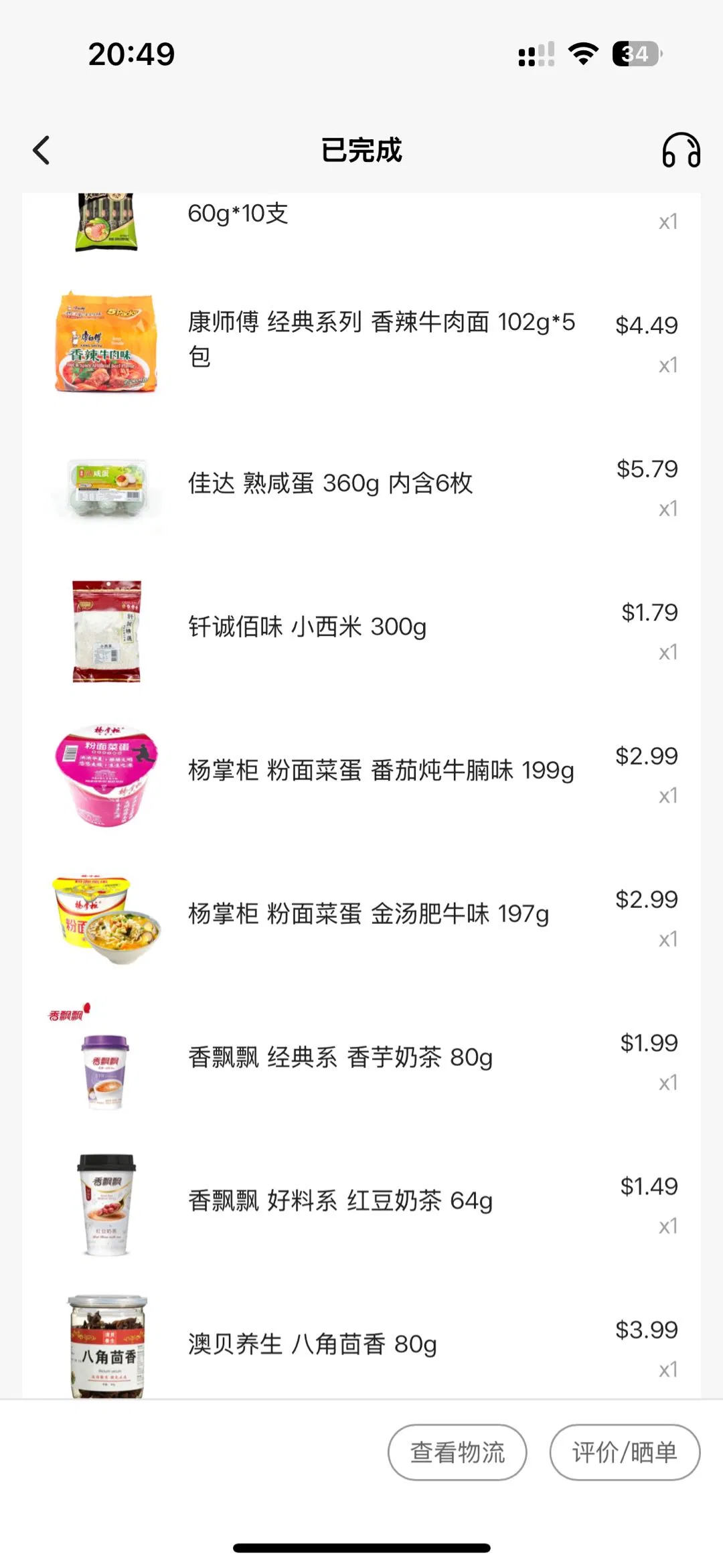
Task: View 香飘飘 红豆奶茶 64g product
Action: pyautogui.click(x=340, y=1201)
